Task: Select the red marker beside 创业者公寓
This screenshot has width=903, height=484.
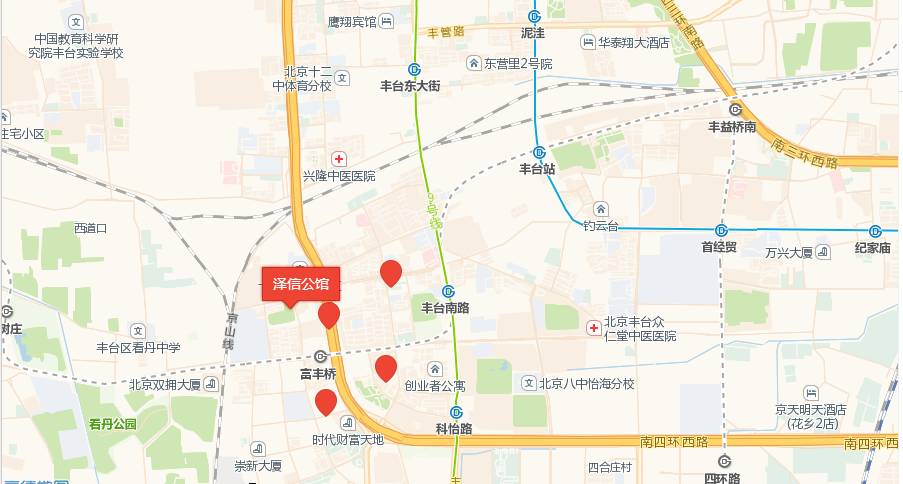Action: pos(386,367)
